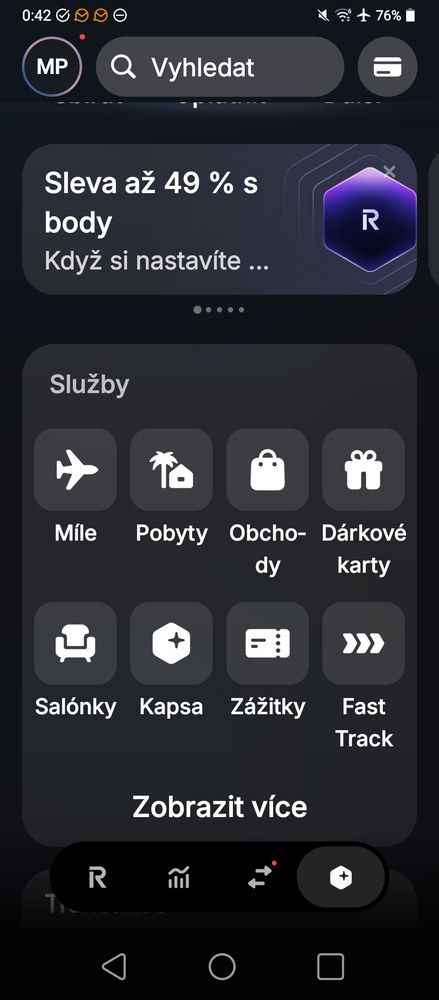Tap Zobrazit více to show more services
Screen dimensions: 439x1000
pyautogui.click(x=220, y=807)
